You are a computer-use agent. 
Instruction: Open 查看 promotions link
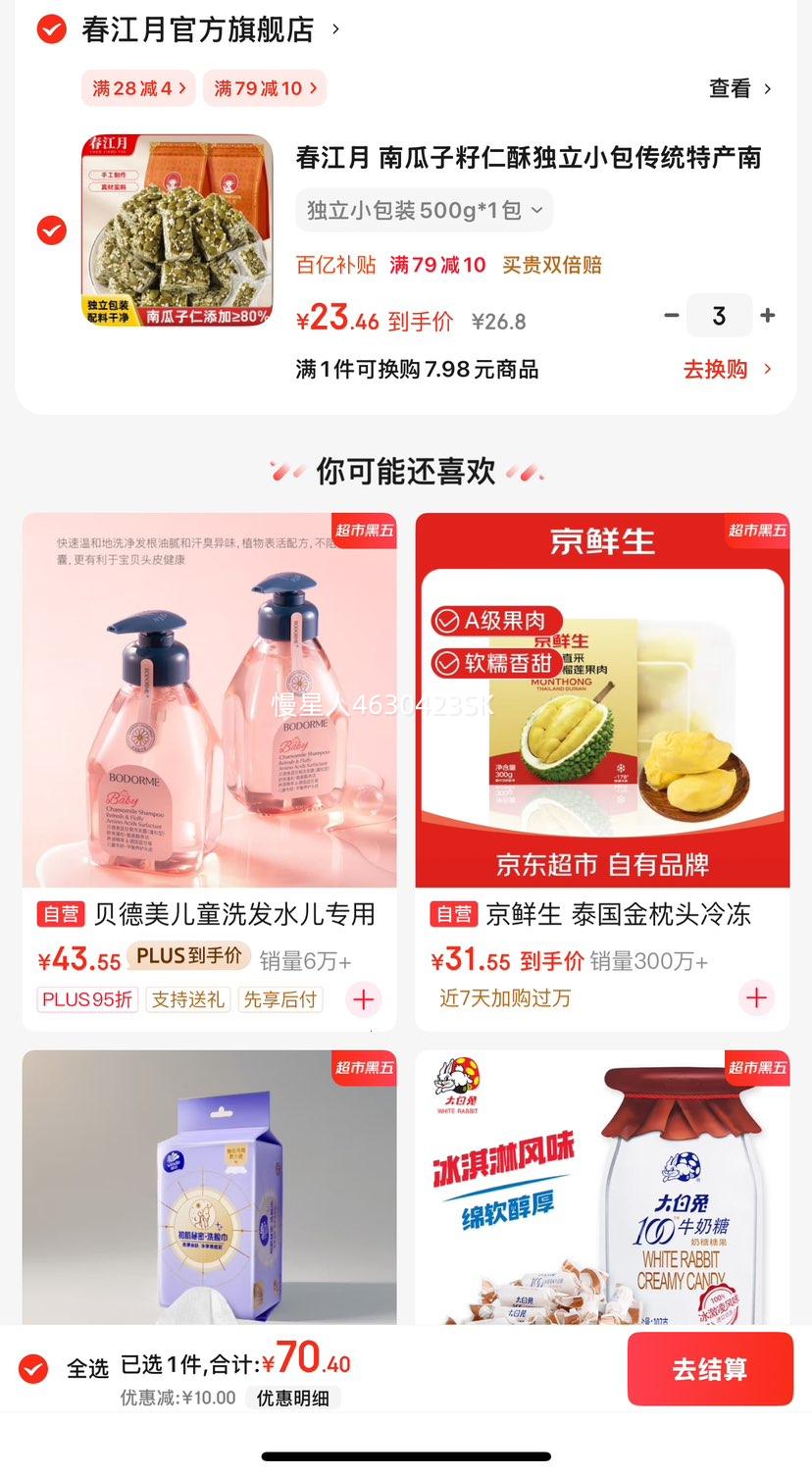click(740, 88)
